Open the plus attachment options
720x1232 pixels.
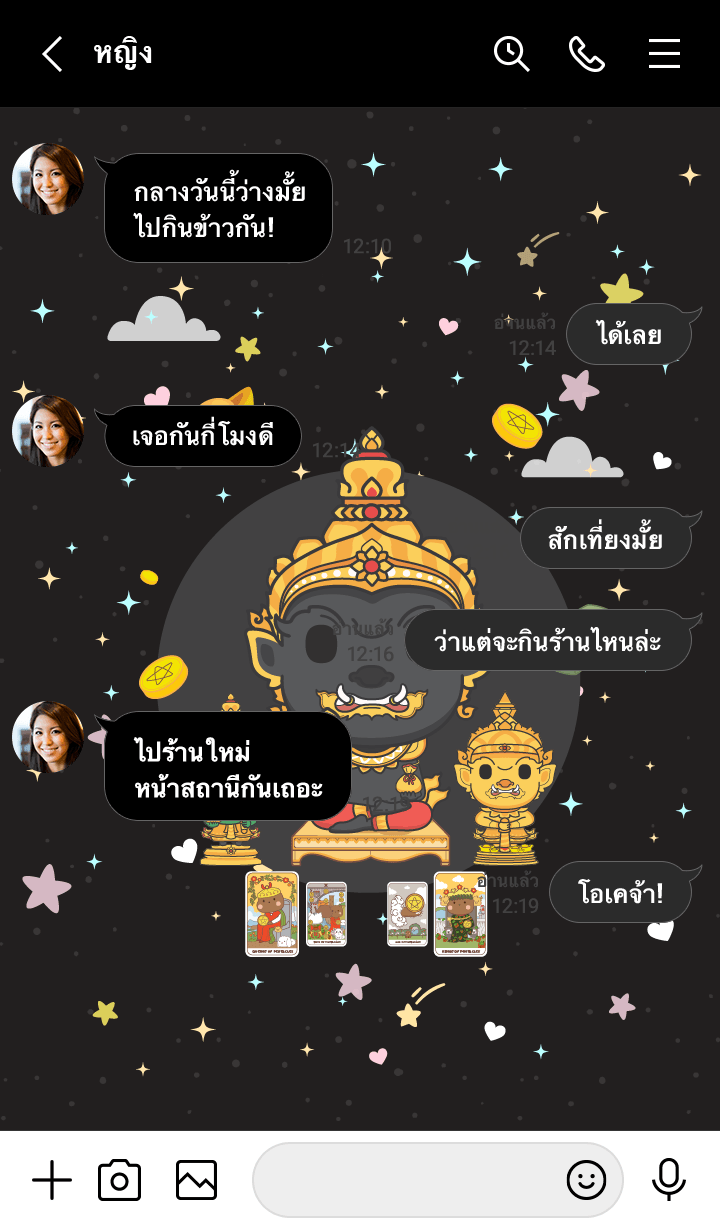point(52,1181)
